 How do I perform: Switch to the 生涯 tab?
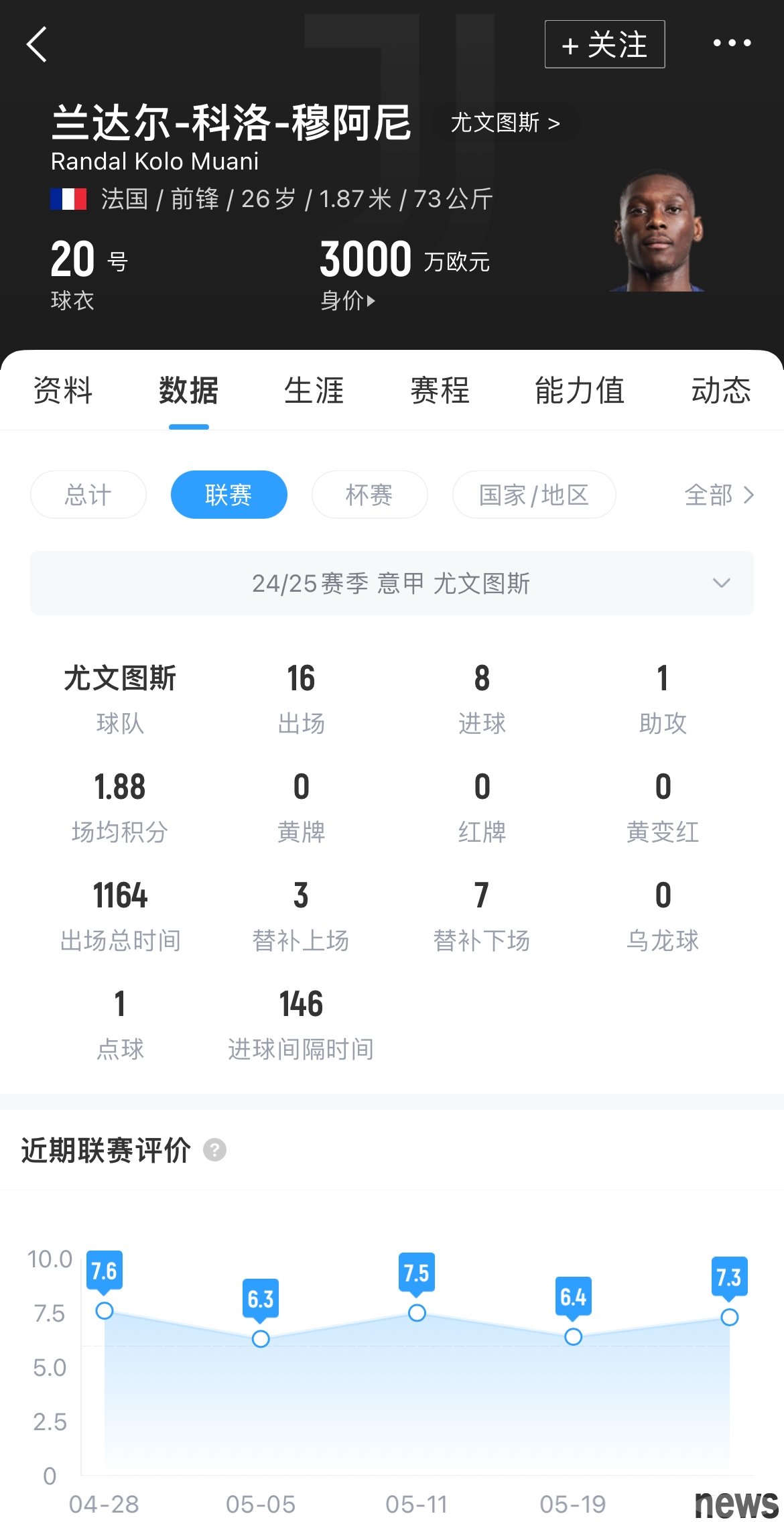click(314, 390)
